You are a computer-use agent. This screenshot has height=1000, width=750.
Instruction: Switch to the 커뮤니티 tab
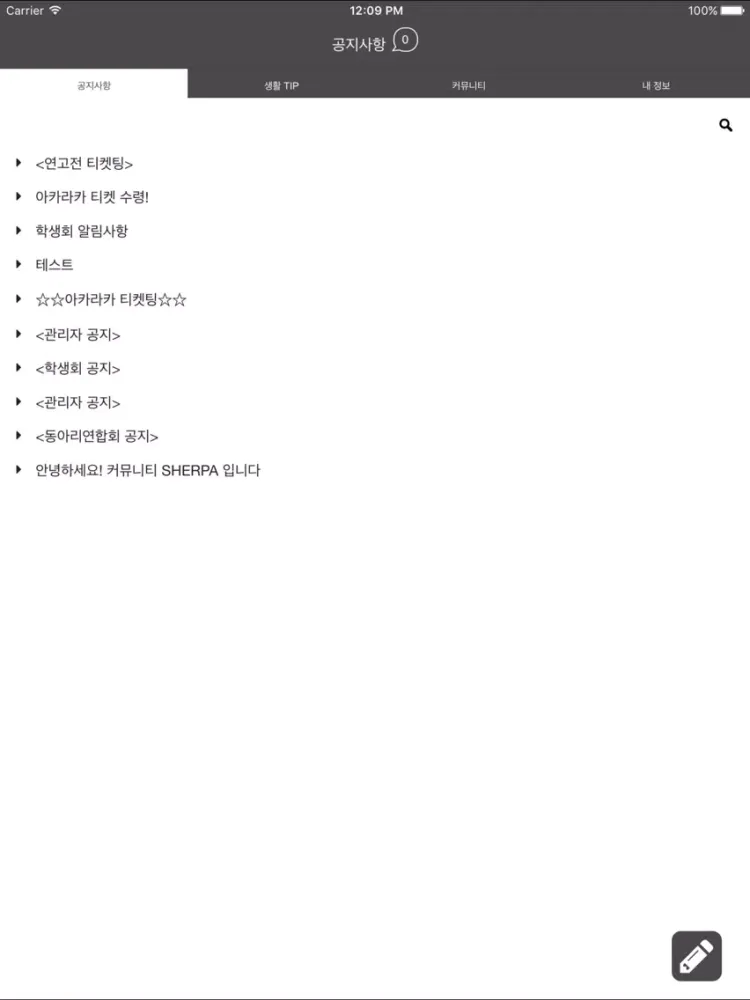pos(468,86)
